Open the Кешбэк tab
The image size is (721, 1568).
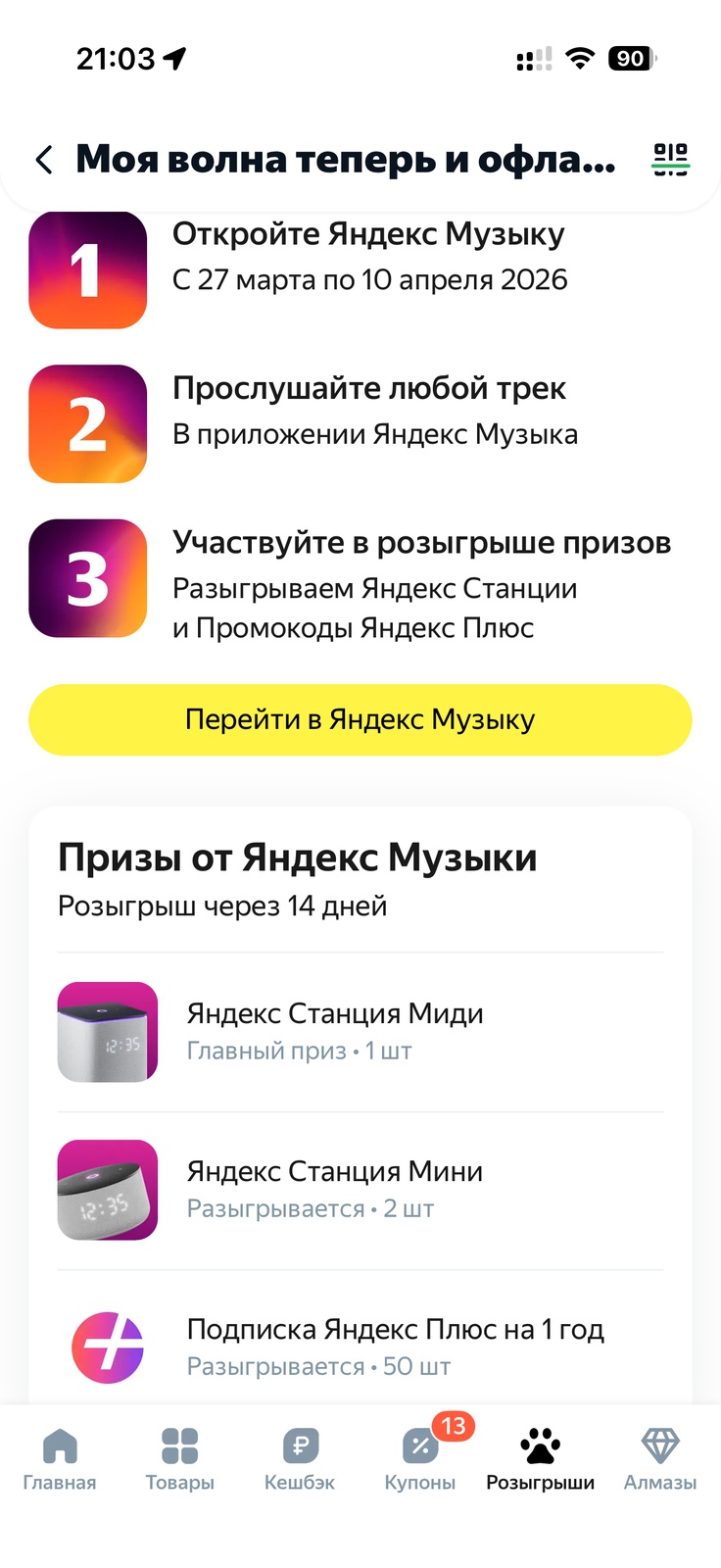(300, 1458)
